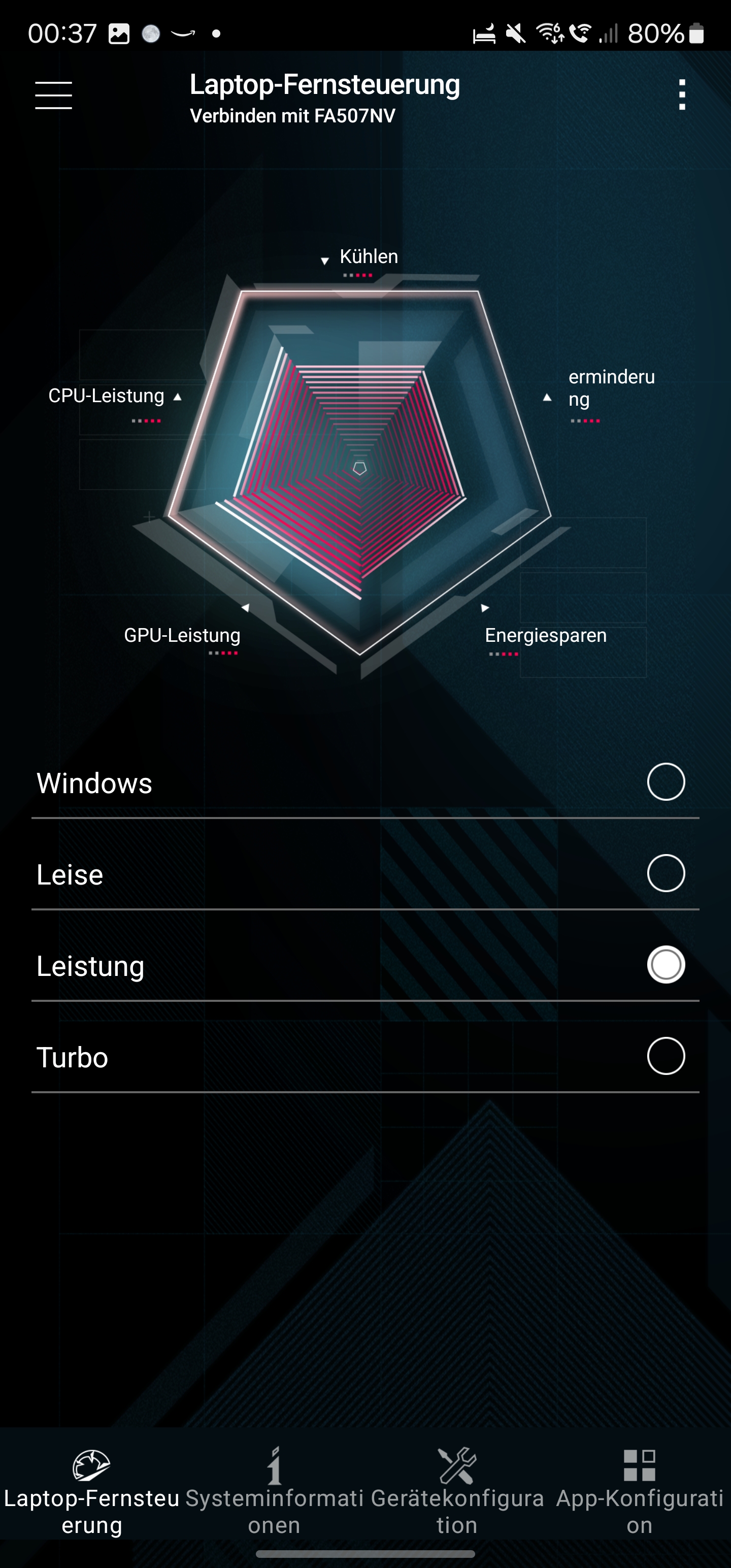Go to the Gerätekonfiguration tab
This screenshot has height=1568, width=731.
click(456, 1490)
